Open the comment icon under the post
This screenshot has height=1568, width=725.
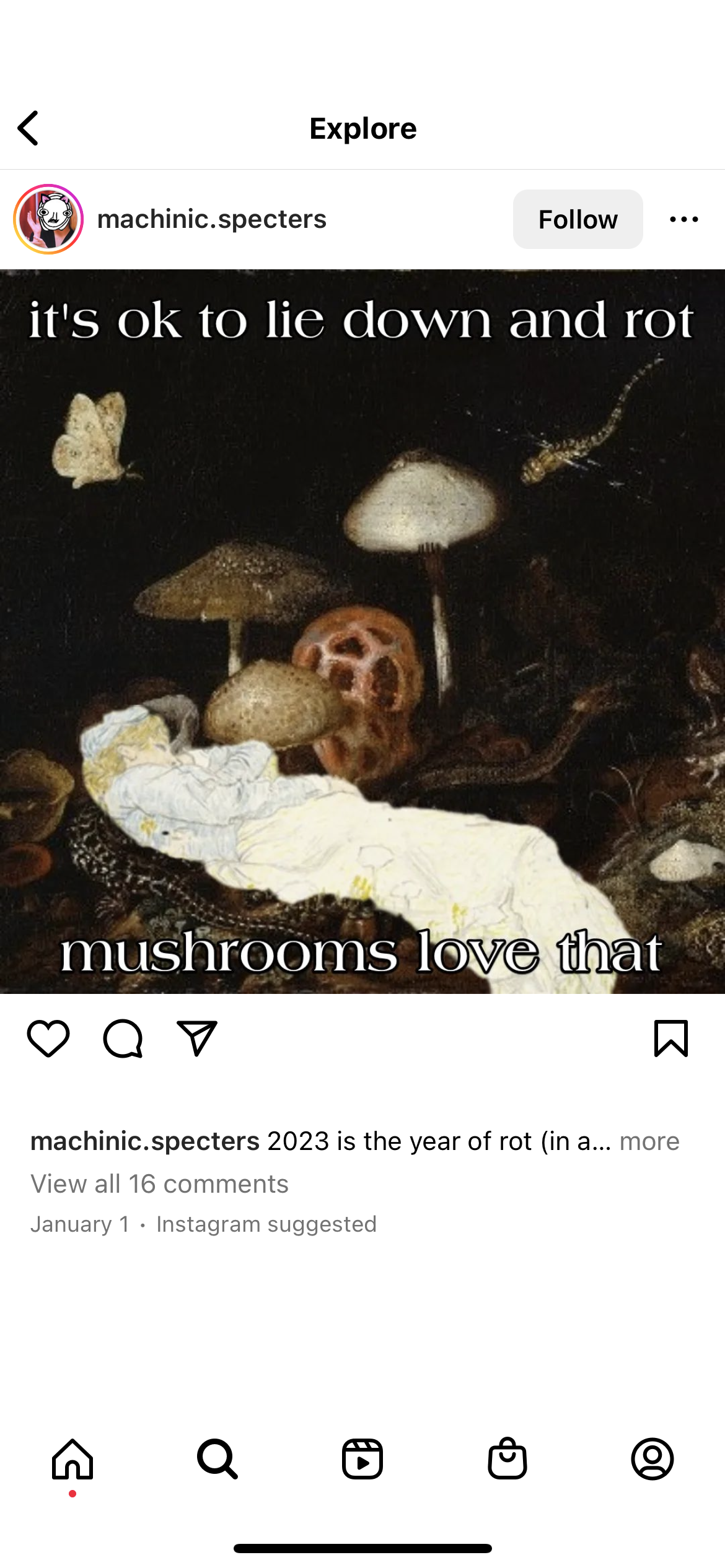[x=123, y=1039]
